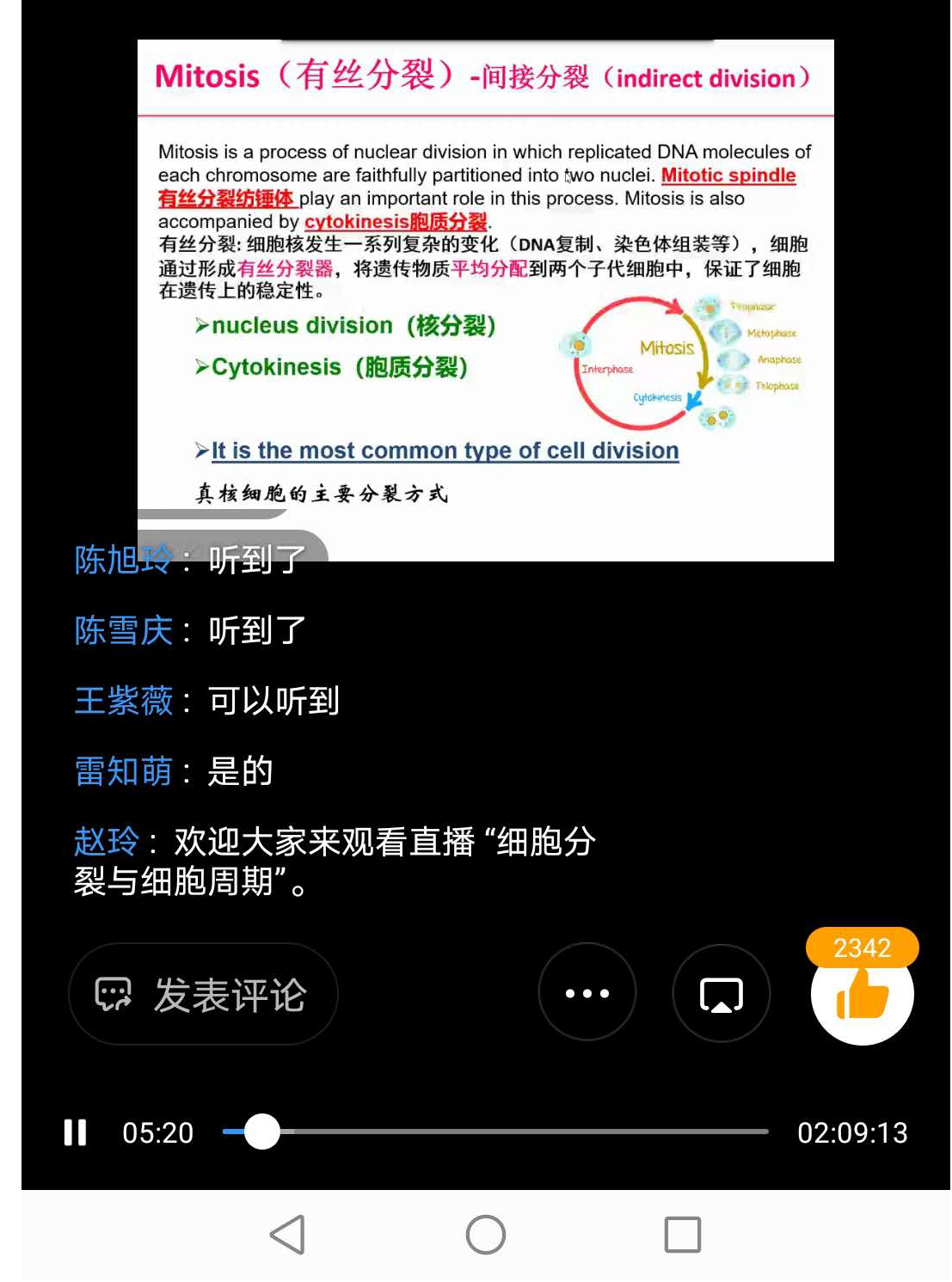Open the recent apps overview

[x=683, y=1235]
